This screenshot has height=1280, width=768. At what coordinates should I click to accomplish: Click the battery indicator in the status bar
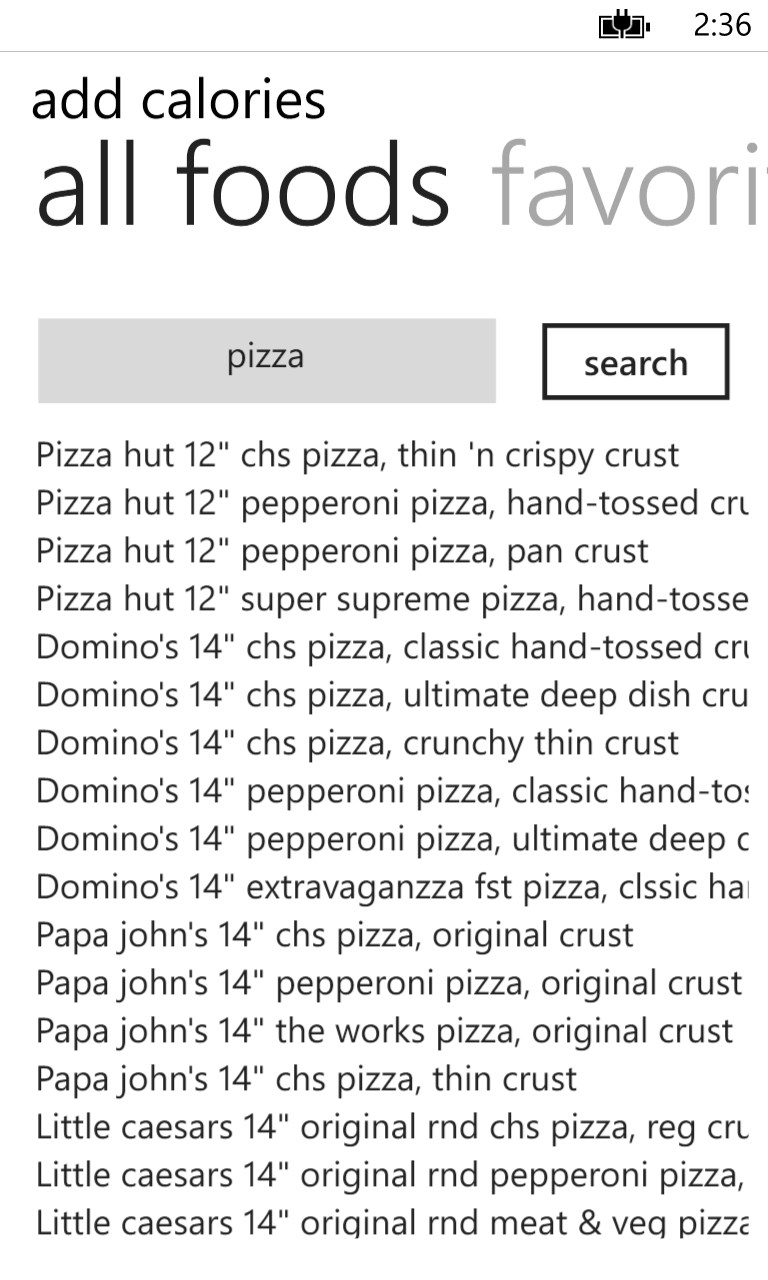point(625,25)
